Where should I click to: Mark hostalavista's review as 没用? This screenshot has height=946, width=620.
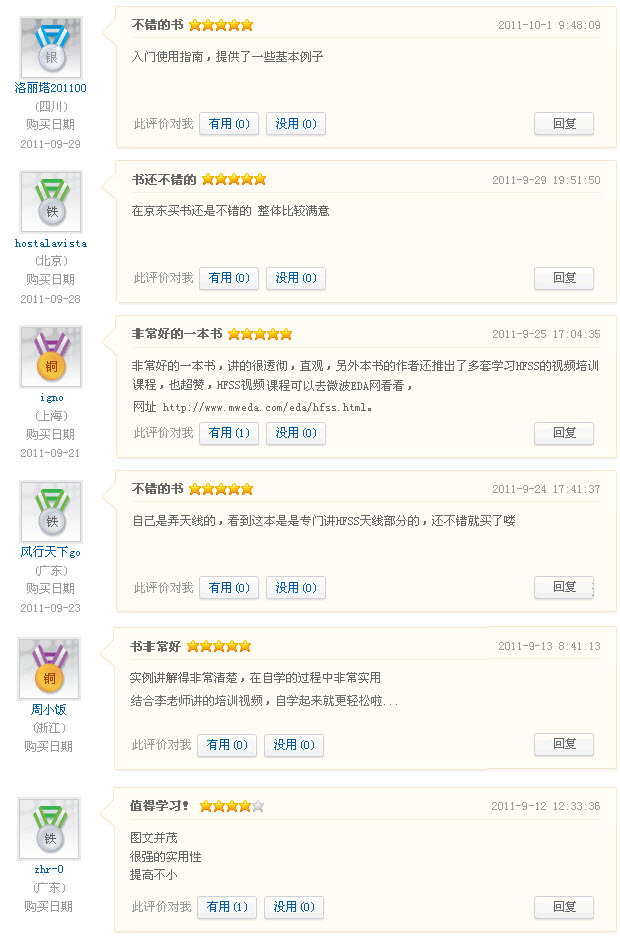click(295, 278)
